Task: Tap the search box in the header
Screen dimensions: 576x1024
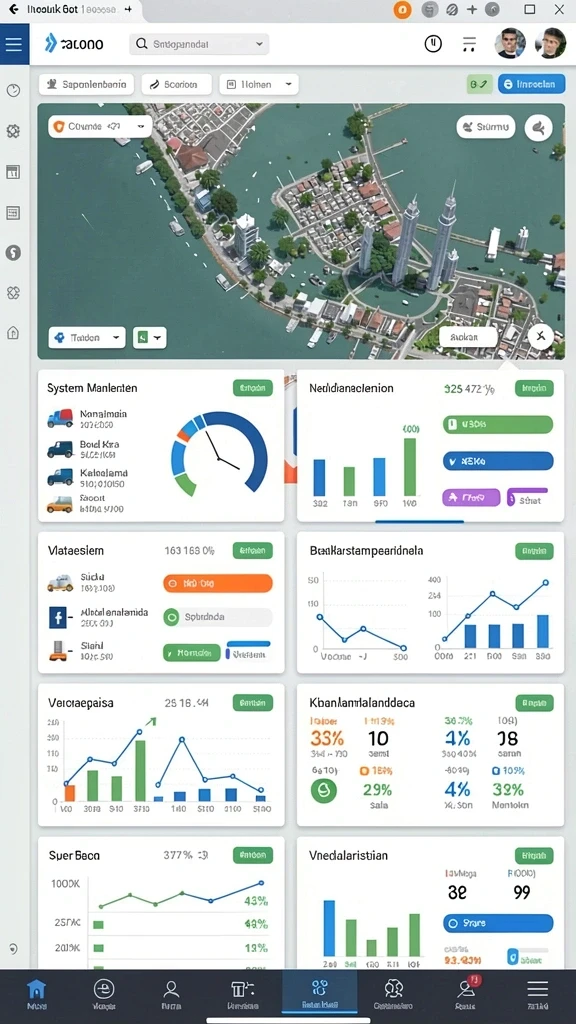Action: point(199,44)
